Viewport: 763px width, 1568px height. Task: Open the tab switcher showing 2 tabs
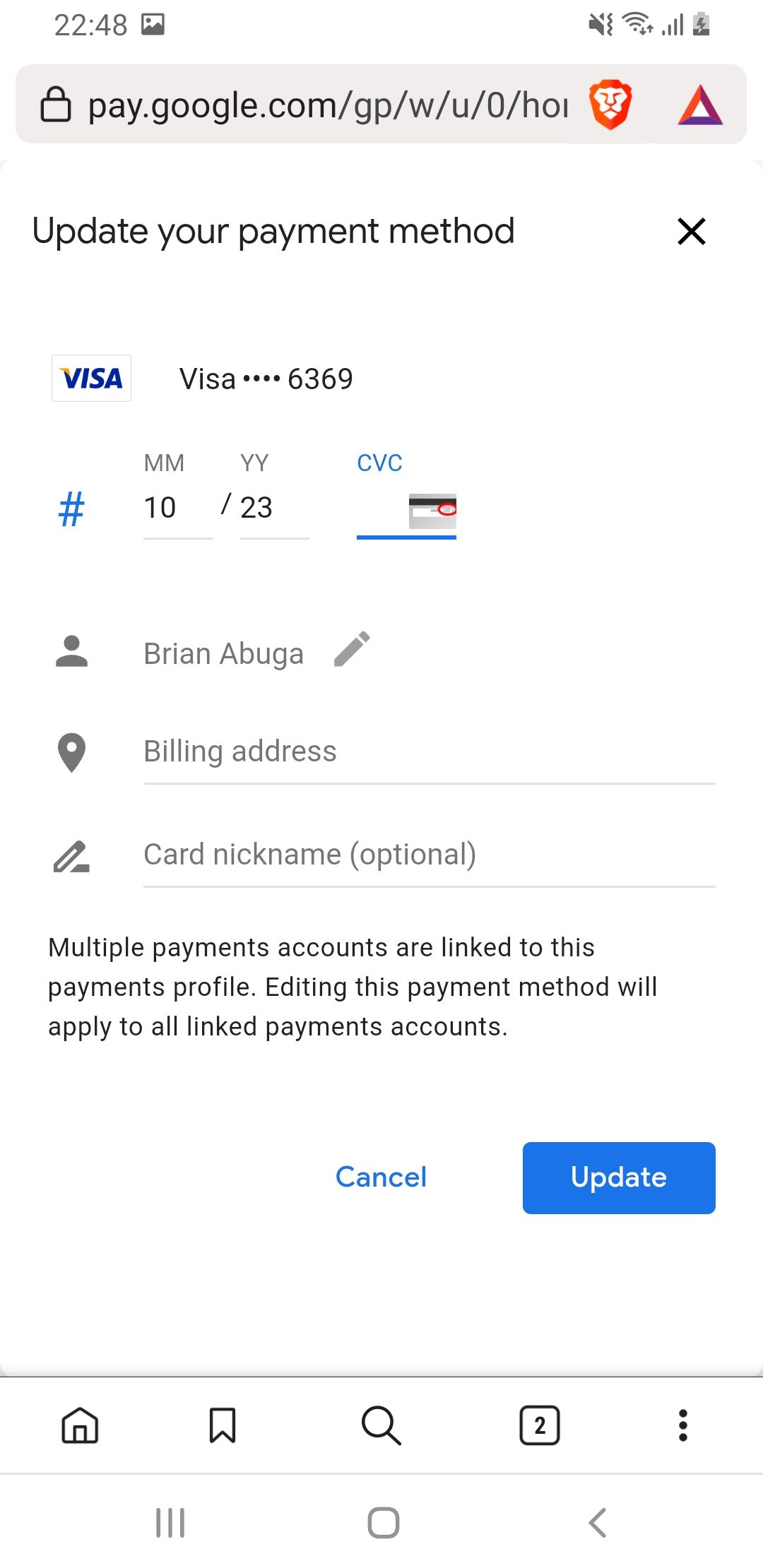pyautogui.click(x=540, y=1424)
